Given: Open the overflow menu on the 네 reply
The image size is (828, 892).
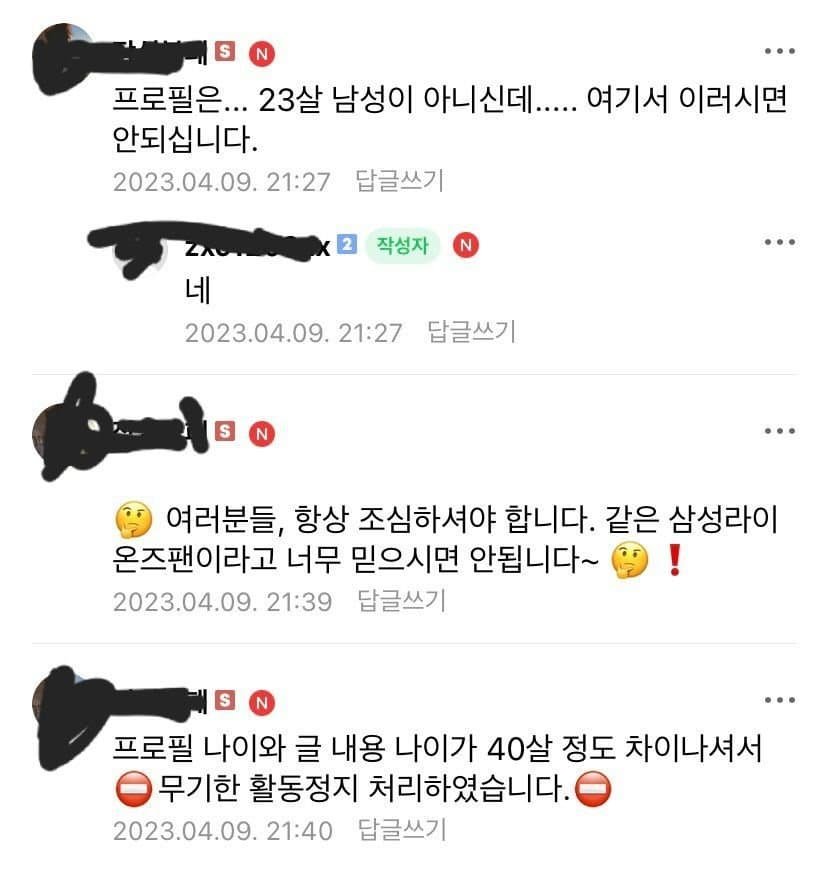Looking at the screenshot, I should click(x=779, y=242).
